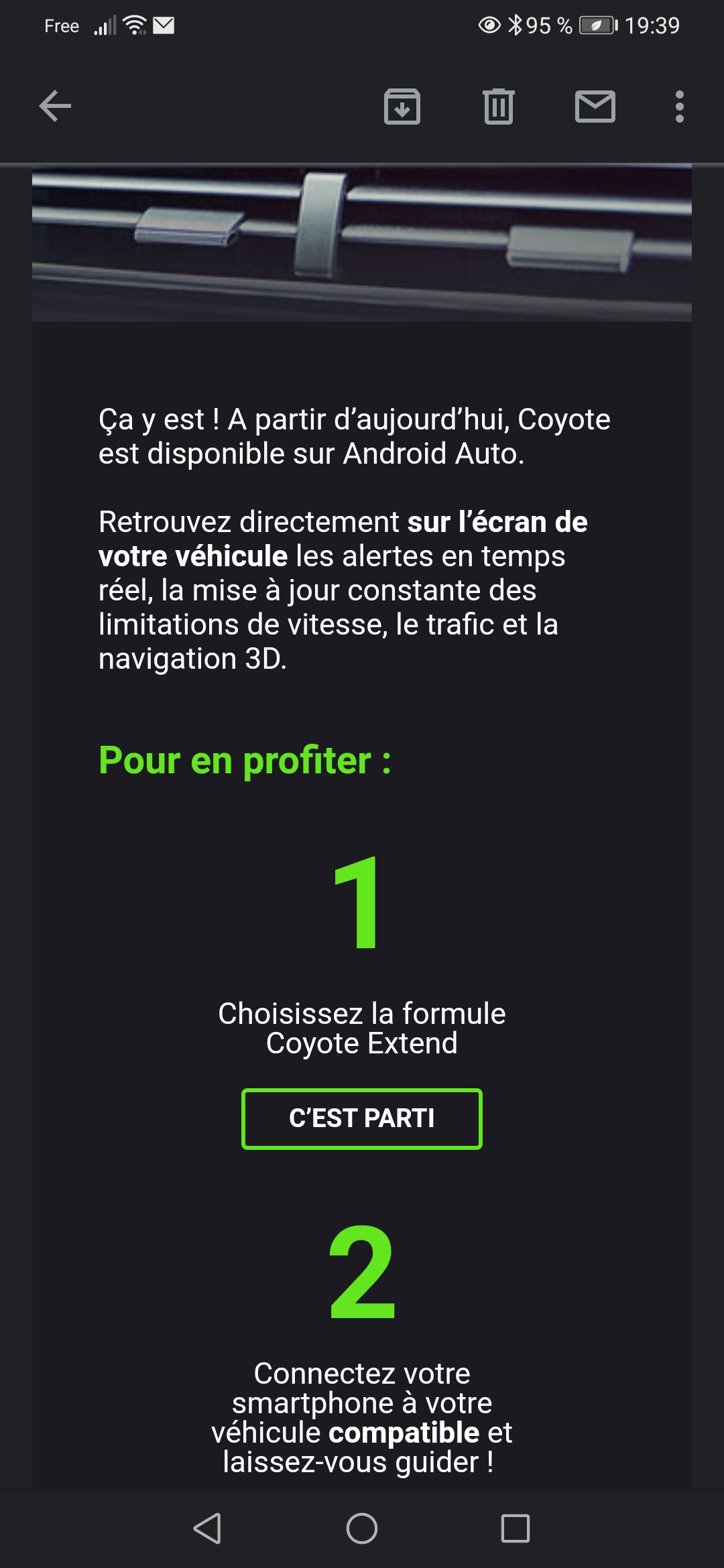Image resolution: width=724 pixels, height=1568 pixels.
Task: Open the overflow menu
Action: pyautogui.click(x=679, y=106)
